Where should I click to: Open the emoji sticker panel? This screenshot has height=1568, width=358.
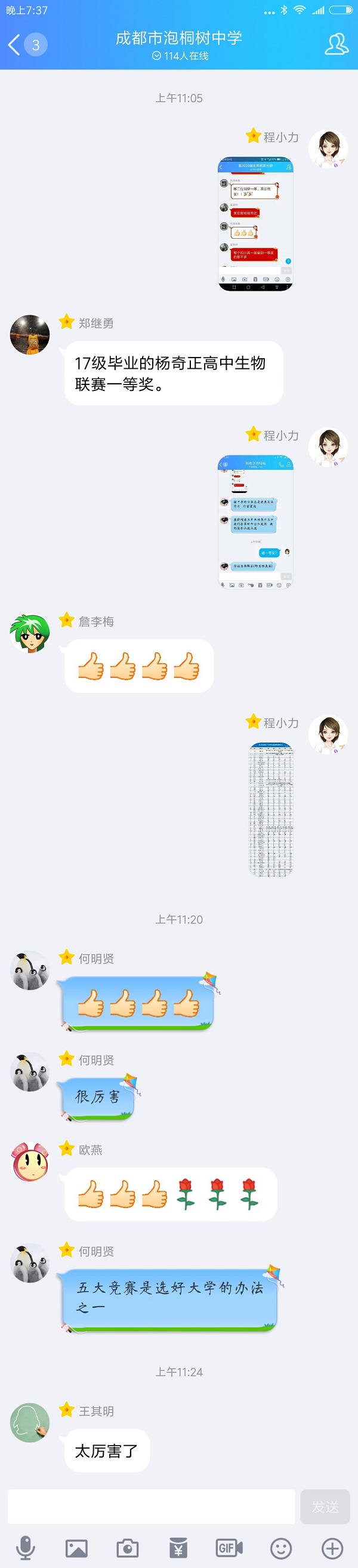tap(280, 1547)
